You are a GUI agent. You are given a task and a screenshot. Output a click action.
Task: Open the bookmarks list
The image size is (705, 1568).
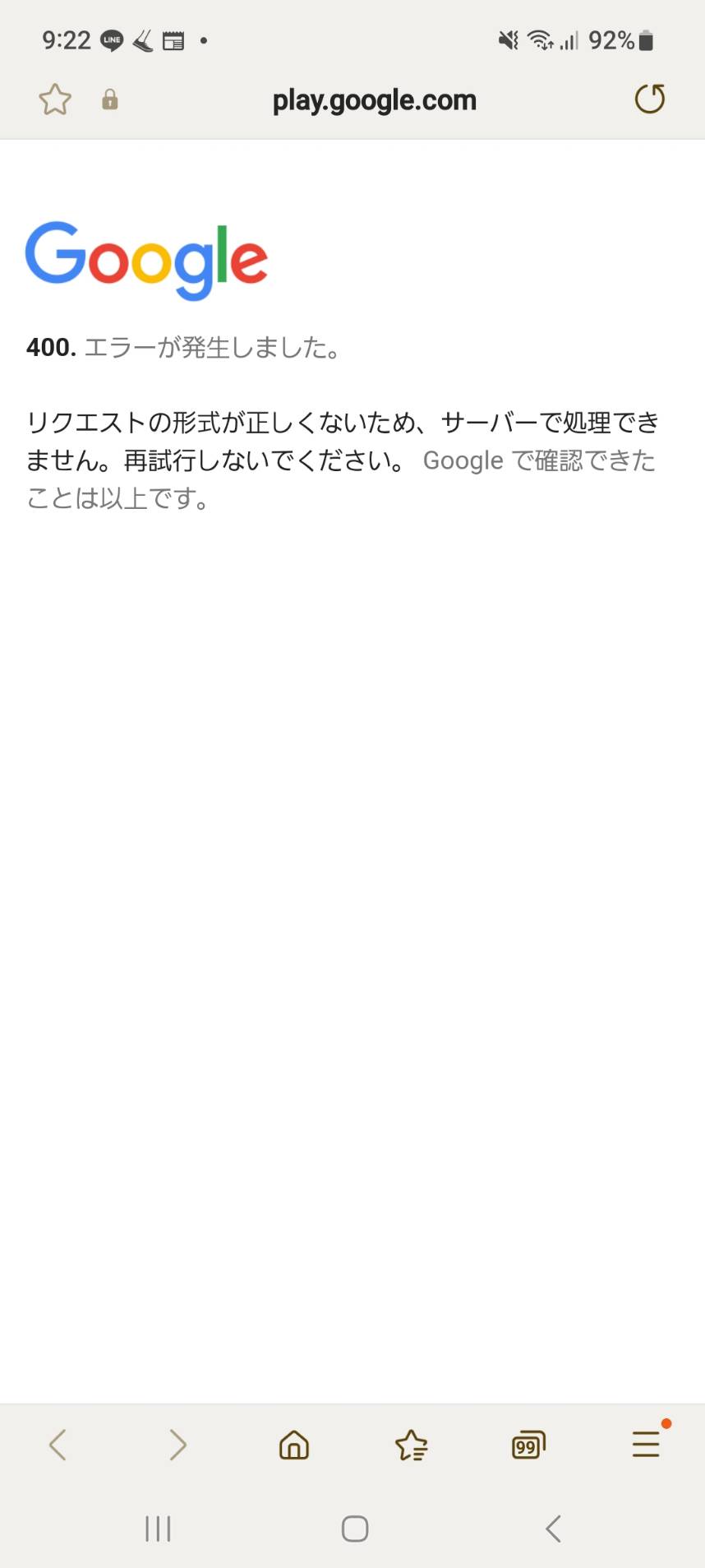pos(411,1445)
